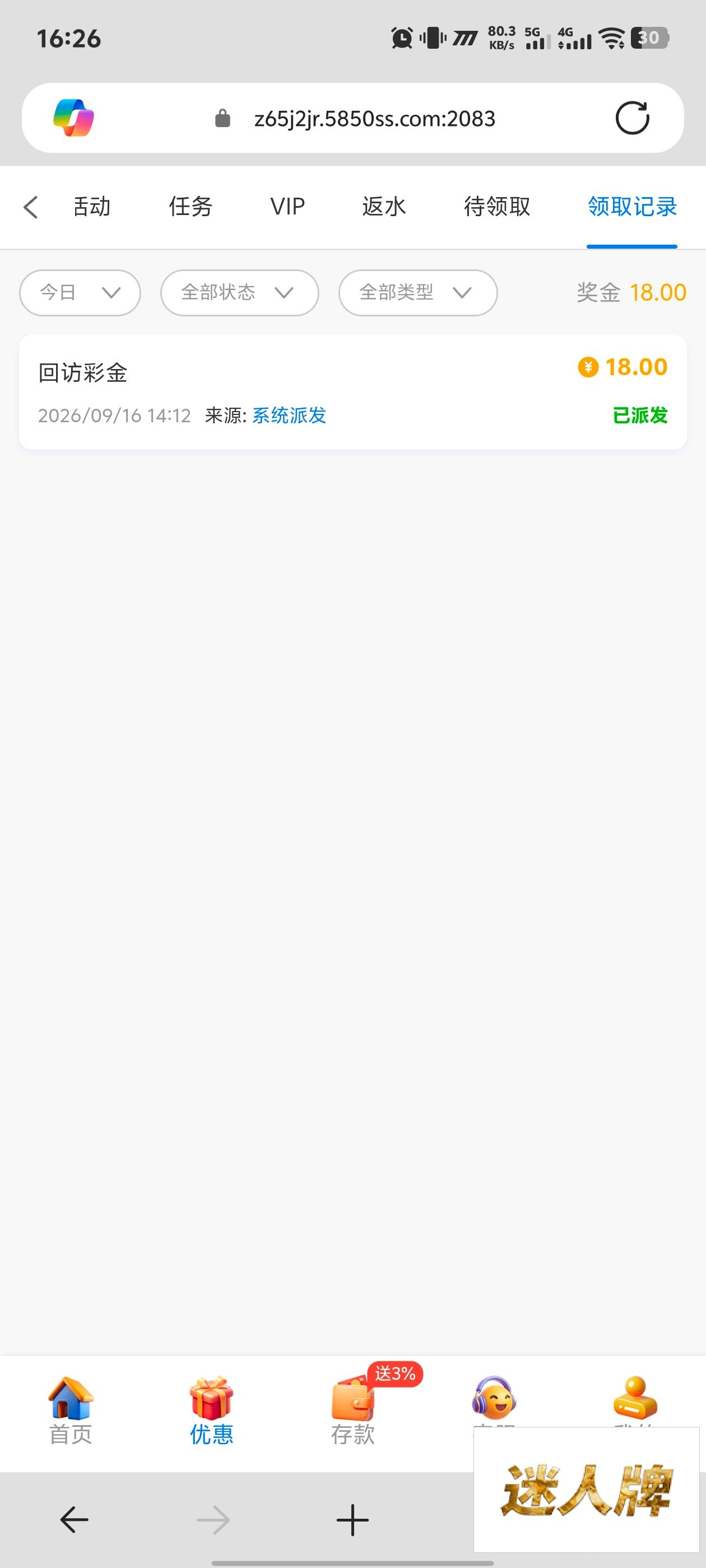Open a new browser tab with plus
This screenshot has height=1568, width=706.
click(x=352, y=1520)
